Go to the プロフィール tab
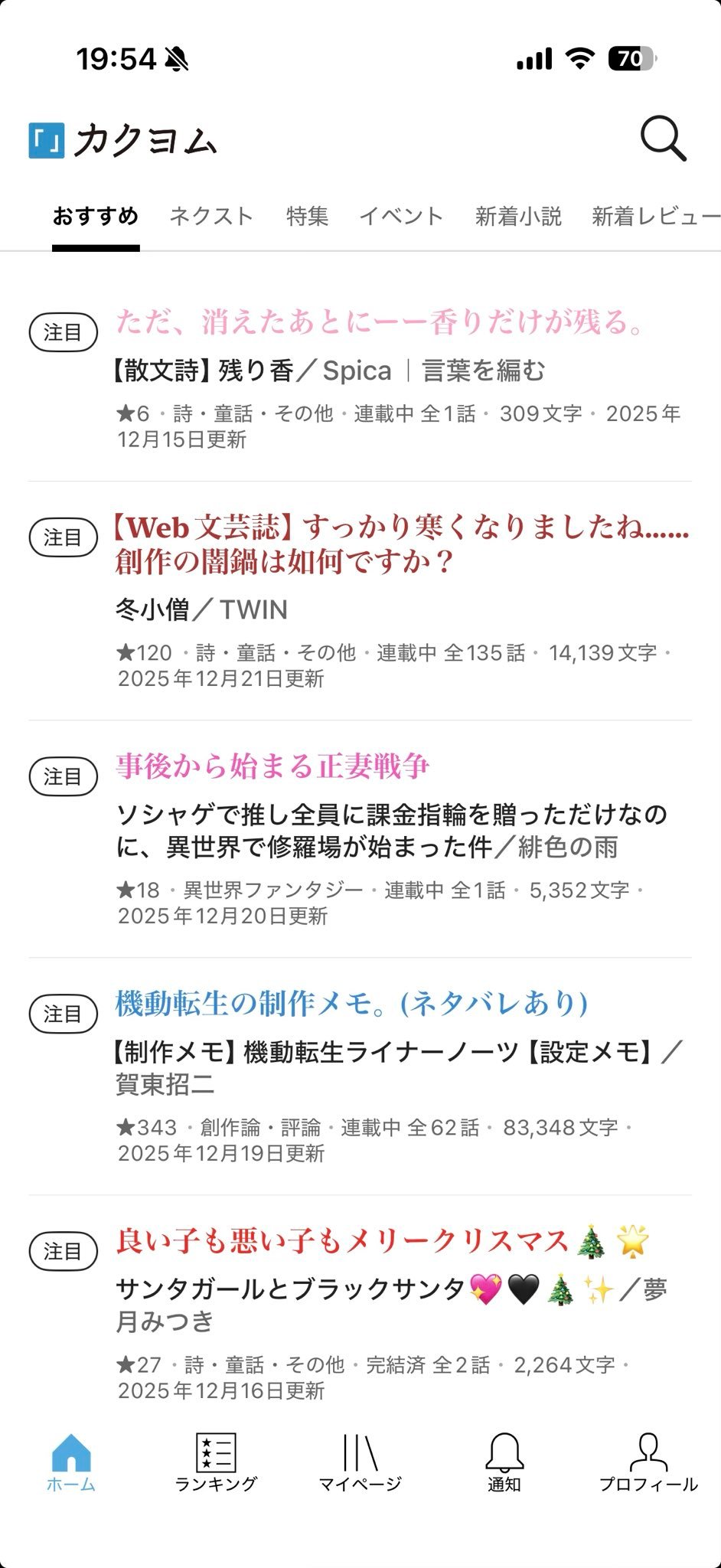721x1568 pixels. pos(648,1462)
